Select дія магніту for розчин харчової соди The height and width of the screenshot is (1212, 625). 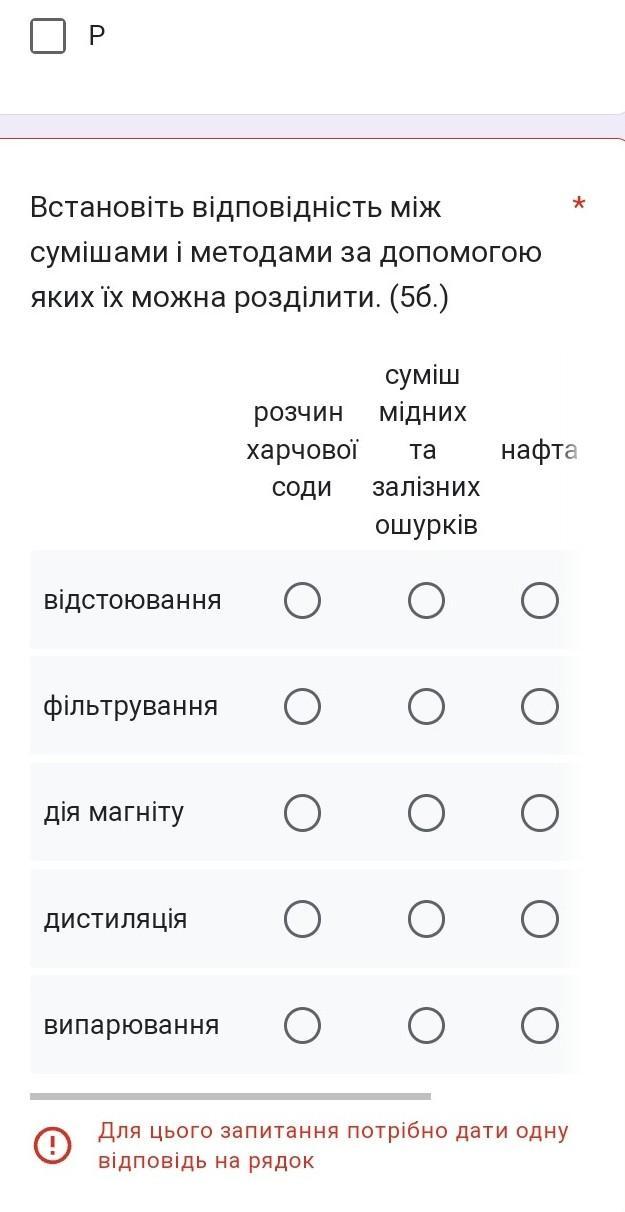click(302, 813)
